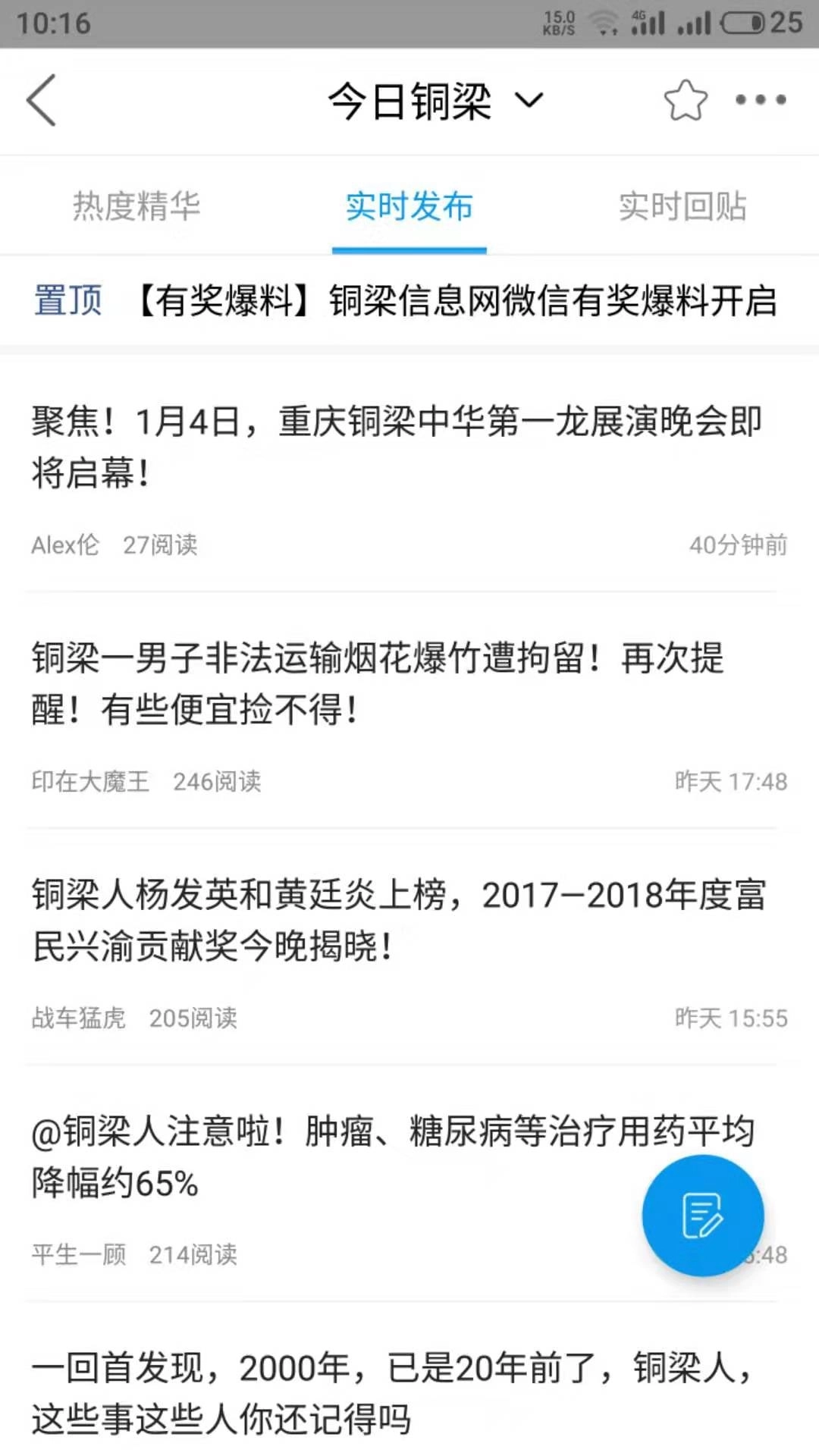This screenshot has width=819, height=1456.
Task: Expand the 今日铜梁 board switcher dropdown
Action: (529, 99)
